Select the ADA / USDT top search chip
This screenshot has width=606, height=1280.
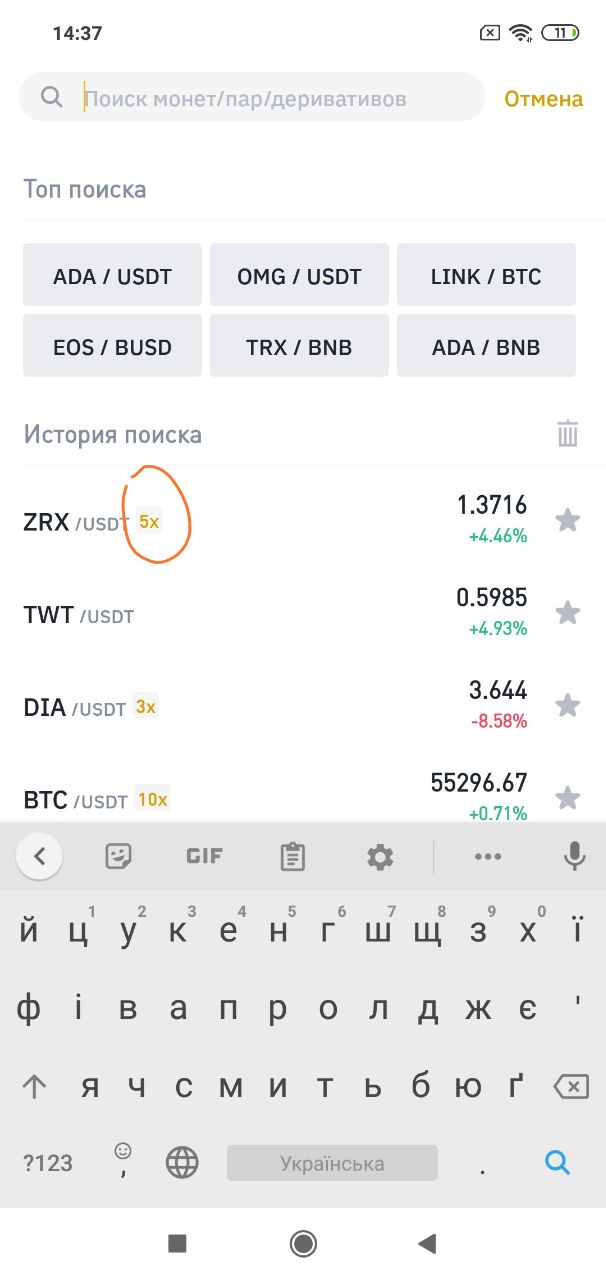point(112,275)
